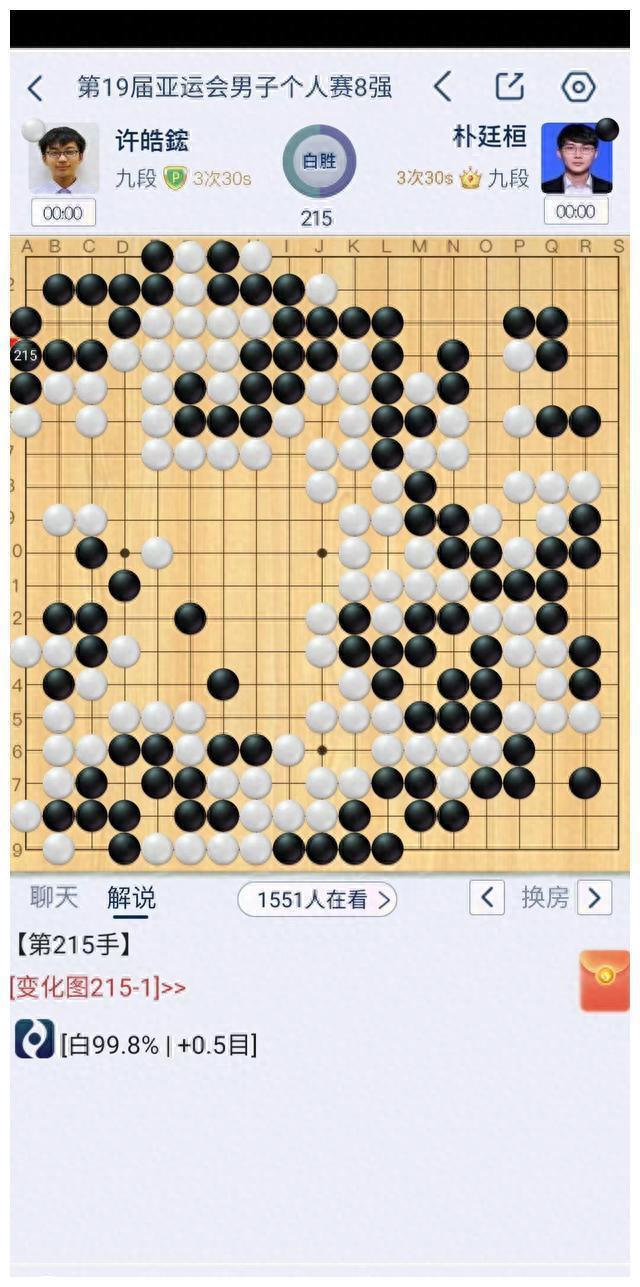This screenshot has width=640, height=1287.
Task: Tap the chevron left of the share icon
Action: pyautogui.click(x=442, y=87)
